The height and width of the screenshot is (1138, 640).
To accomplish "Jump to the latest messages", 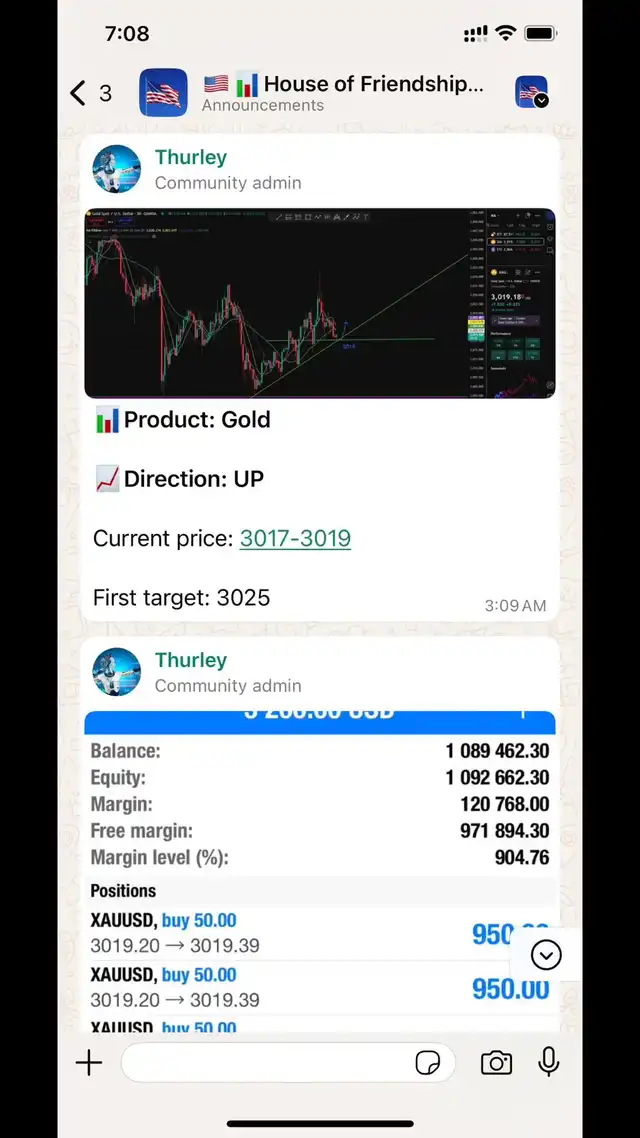I will (546, 955).
